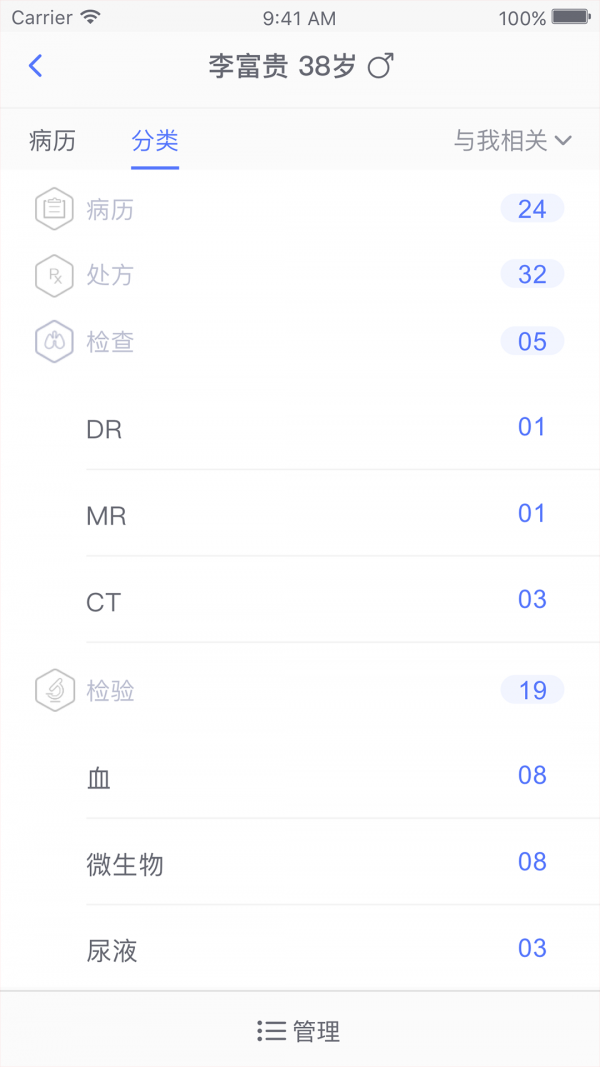Open the 病历 category with 24 records
This screenshot has width=600, height=1067.
[300, 210]
